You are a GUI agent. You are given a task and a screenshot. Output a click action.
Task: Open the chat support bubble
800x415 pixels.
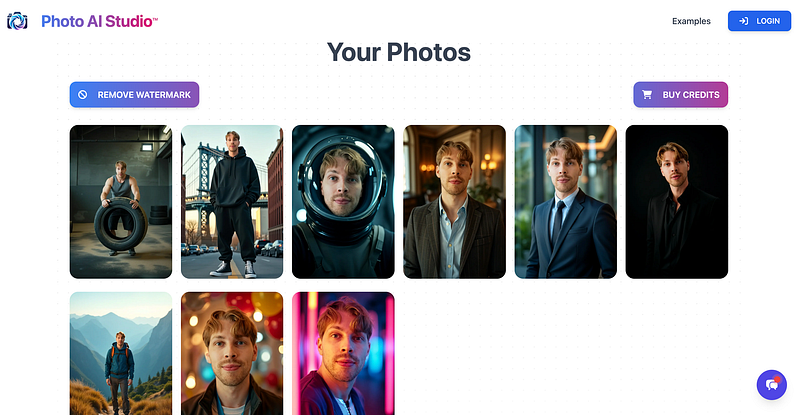[x=771, y=385]
